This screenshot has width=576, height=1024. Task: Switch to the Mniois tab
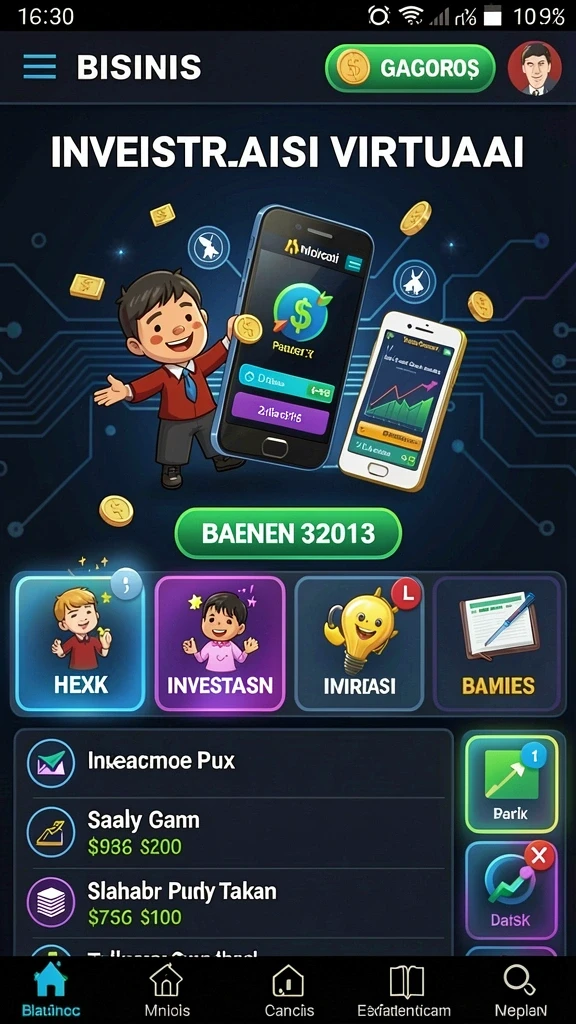[x=167, y=990]
